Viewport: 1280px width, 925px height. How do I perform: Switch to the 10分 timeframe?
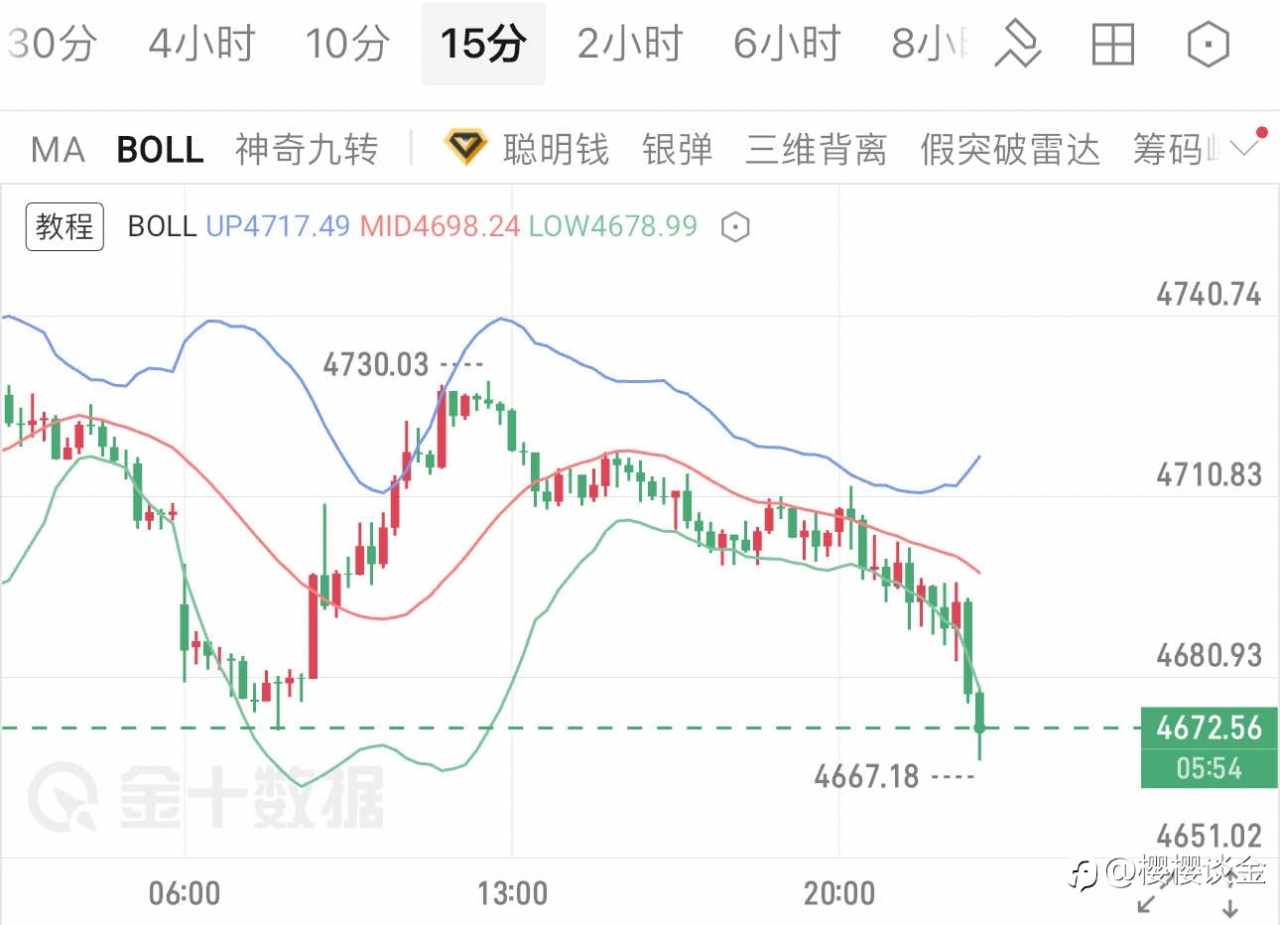[x=347, y=45]
